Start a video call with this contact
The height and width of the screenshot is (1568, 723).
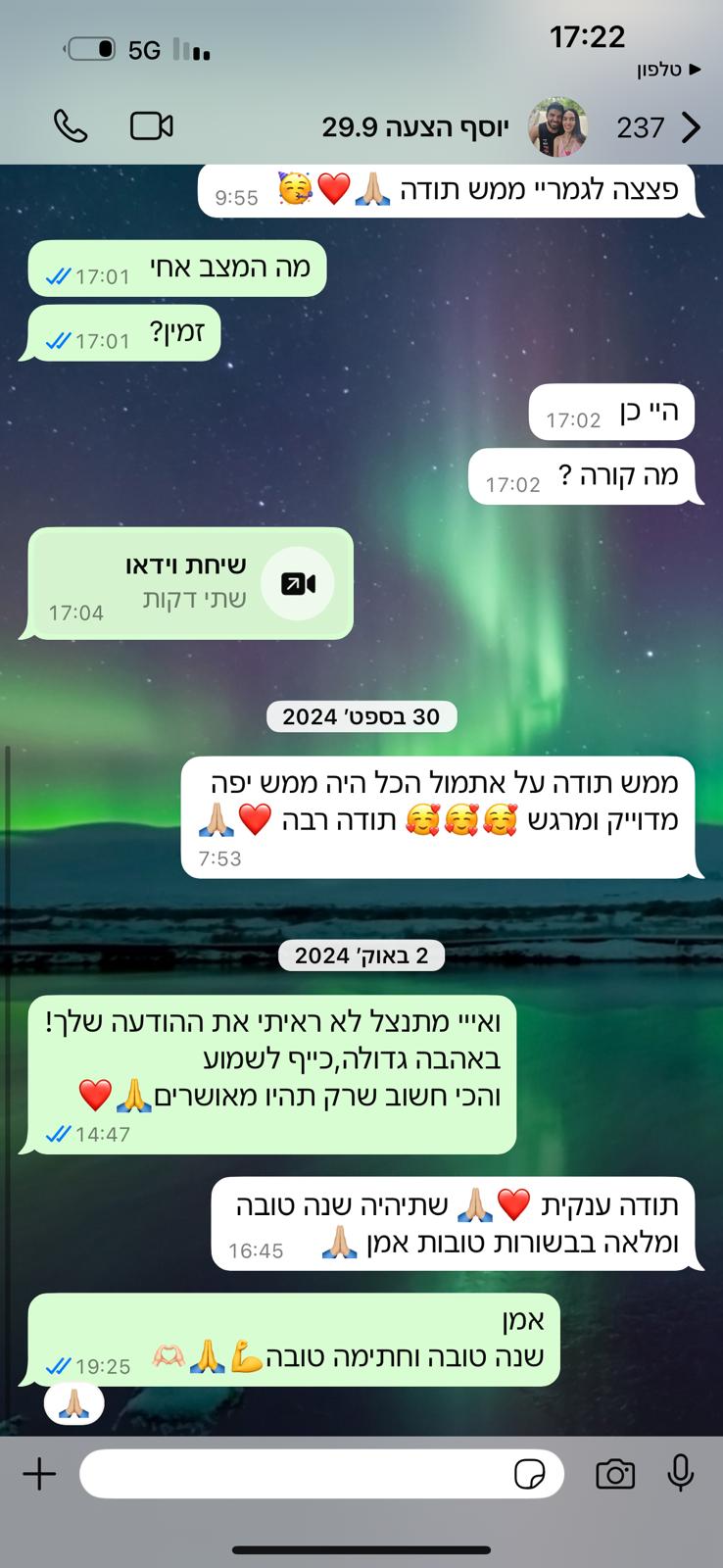pos(152,126)
